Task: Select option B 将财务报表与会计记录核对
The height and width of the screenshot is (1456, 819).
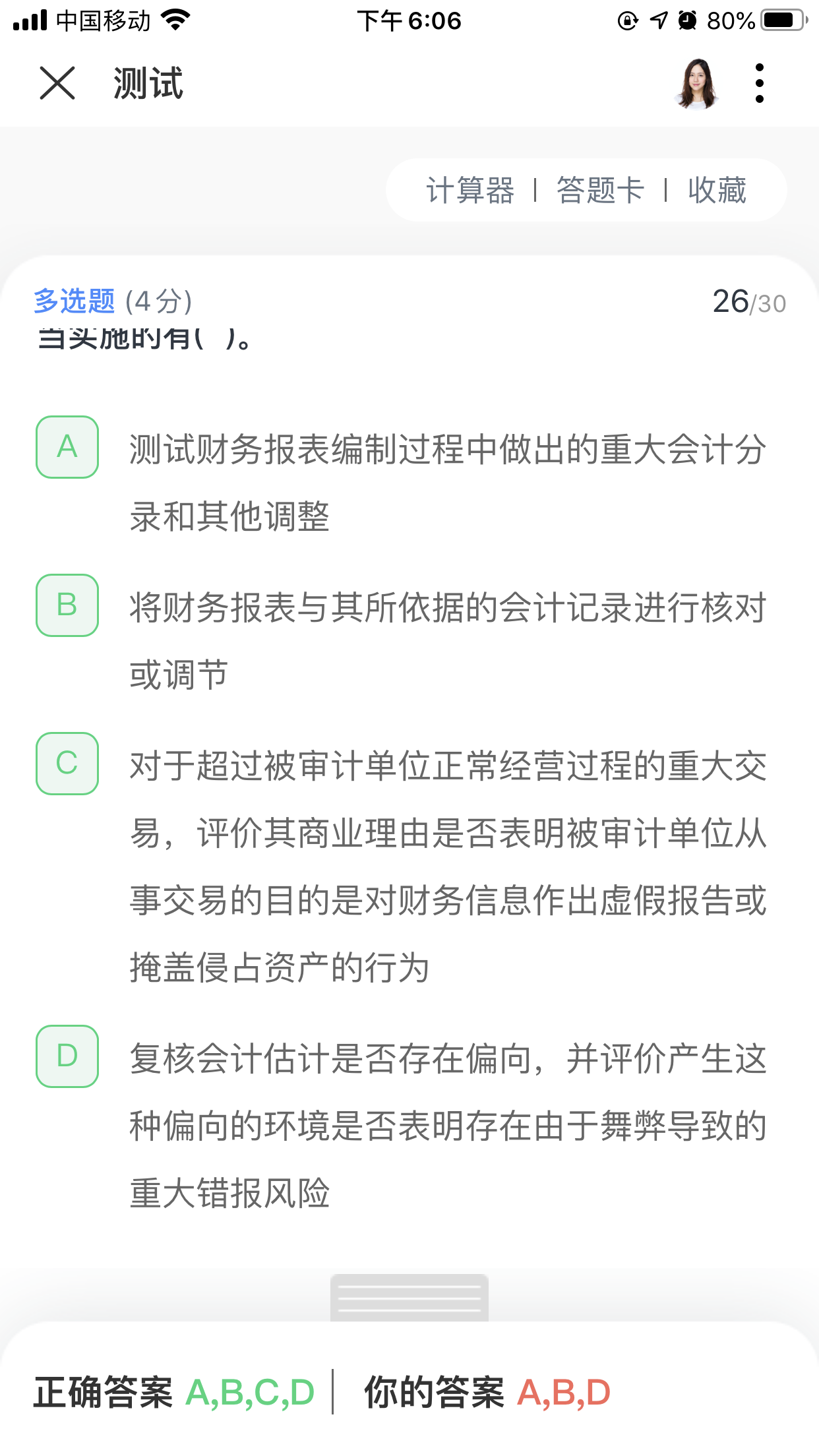Action: 67,605
